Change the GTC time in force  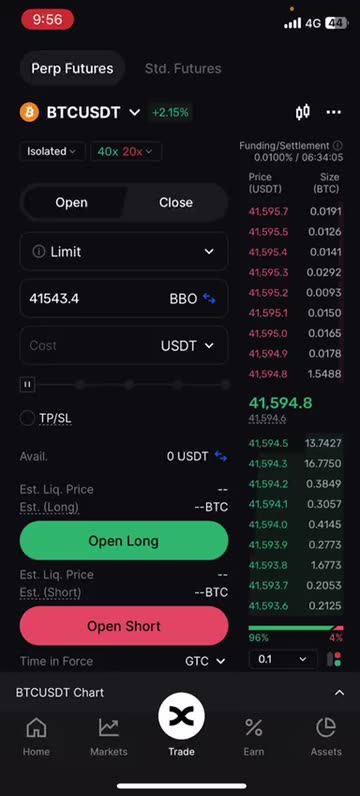[205, 661]
